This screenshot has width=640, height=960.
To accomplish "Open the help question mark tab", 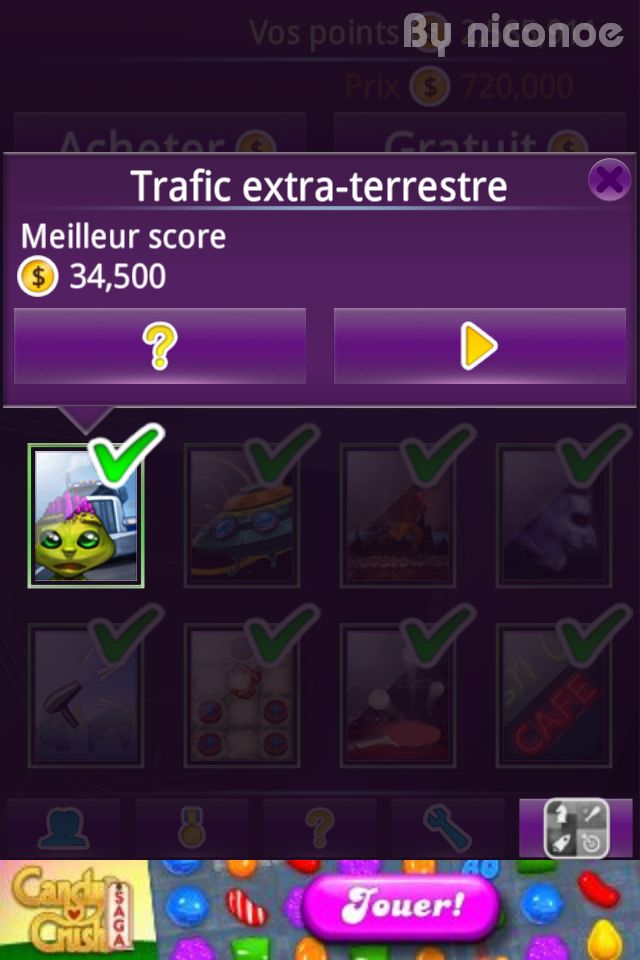I will 320,828.
